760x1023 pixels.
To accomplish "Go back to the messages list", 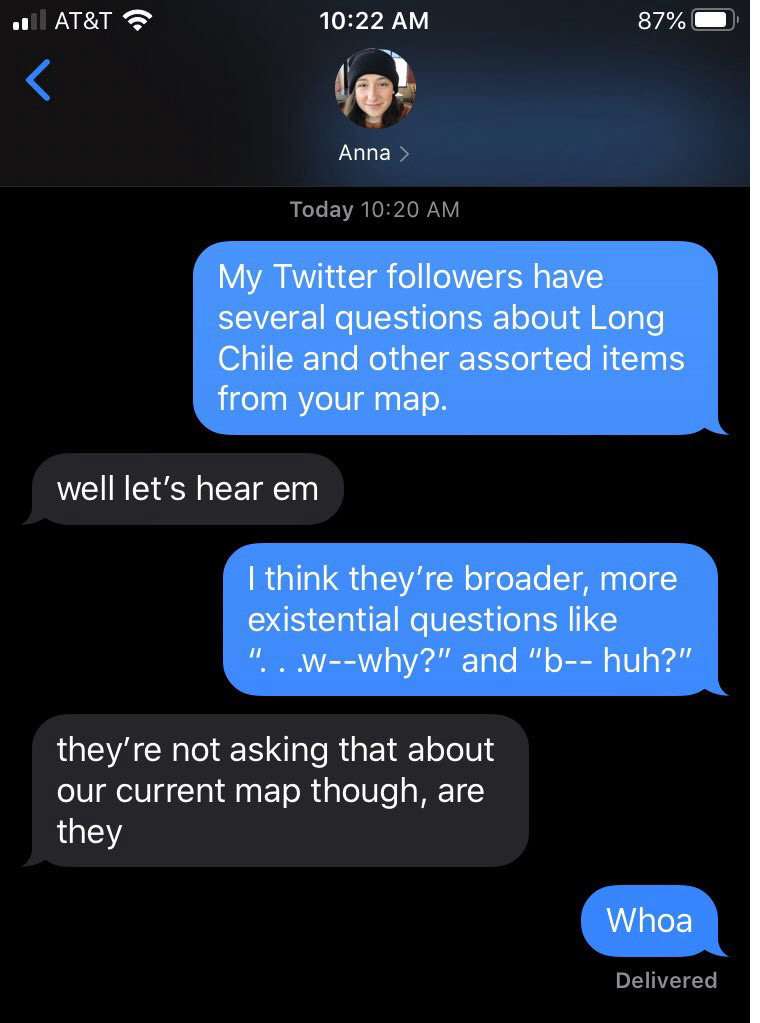I will 38,81.
